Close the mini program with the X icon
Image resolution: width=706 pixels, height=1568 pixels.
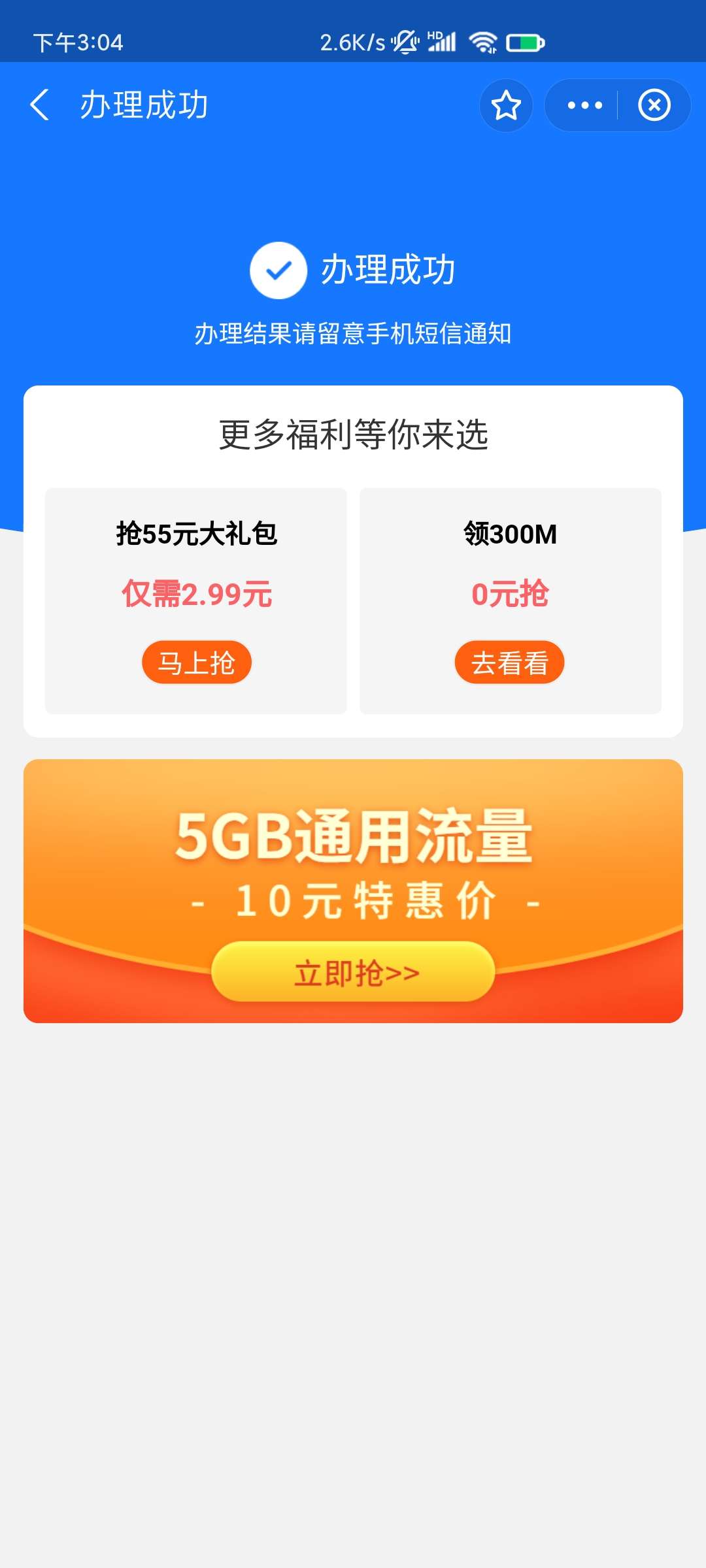pyautogui.click(x=654, y=105)
